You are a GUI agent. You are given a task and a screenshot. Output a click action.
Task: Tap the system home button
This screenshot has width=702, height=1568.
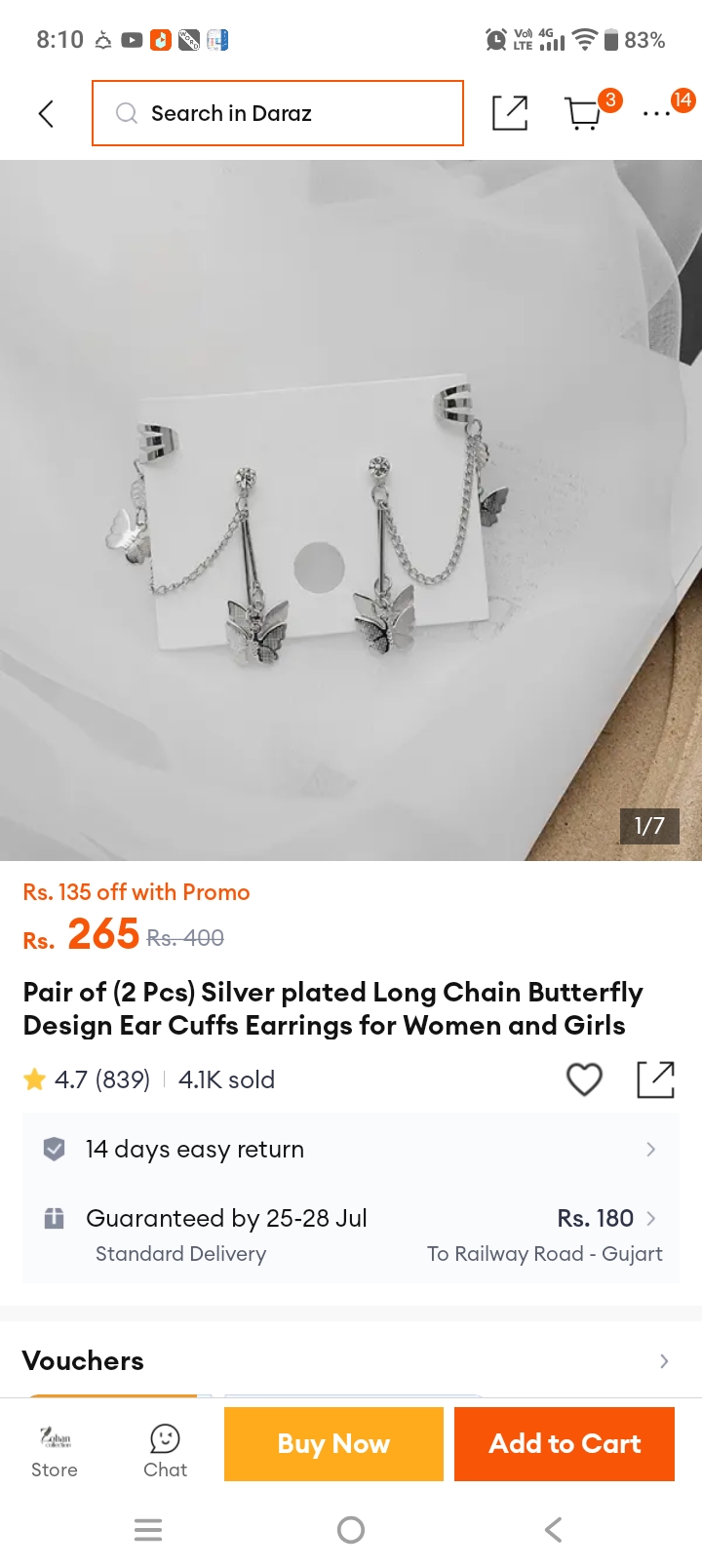(351, 1530)
